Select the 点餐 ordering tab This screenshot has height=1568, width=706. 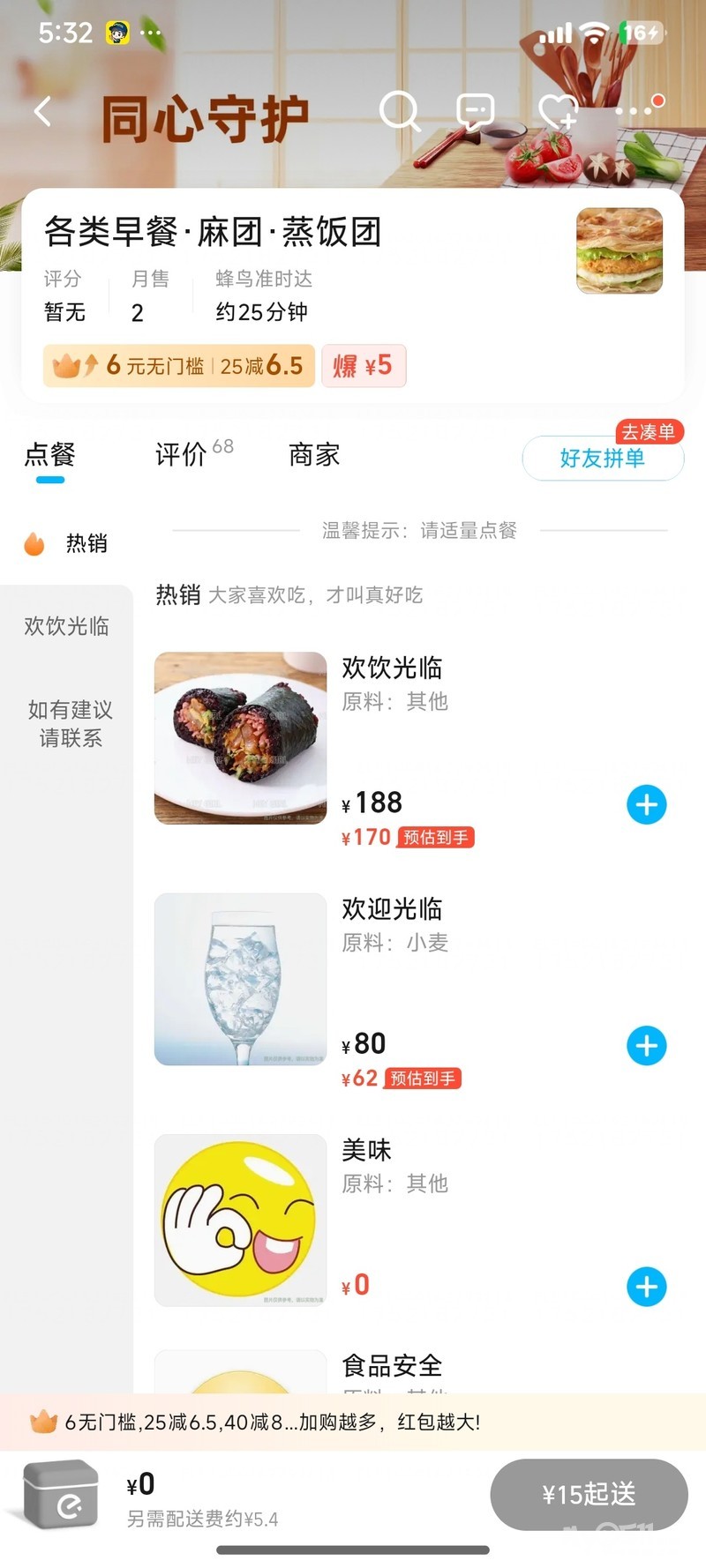50,455
